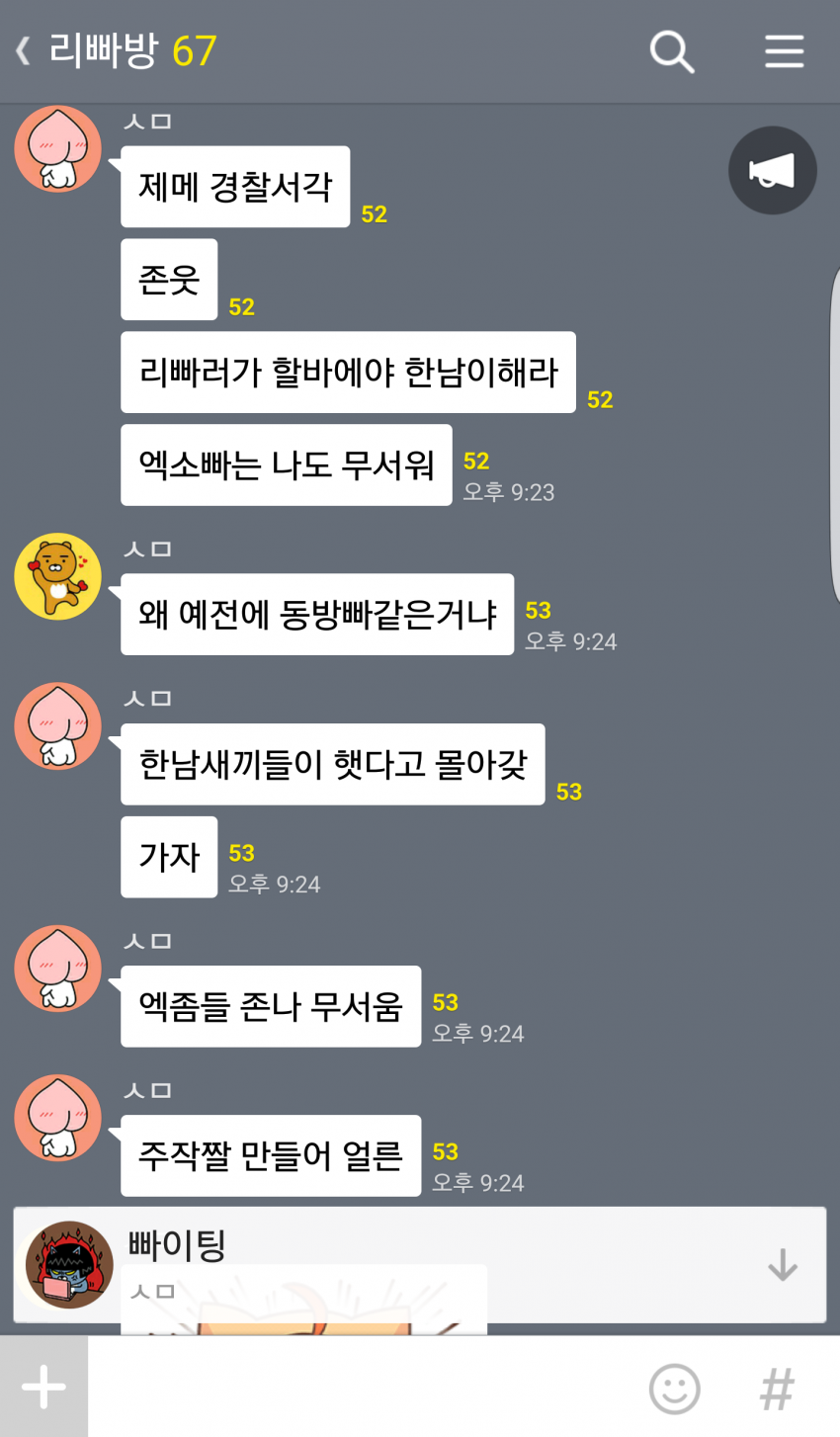Search within this chat
The height and width of the screenshot is (1437, 840).
pyautogui.click(x=672, y=50)
